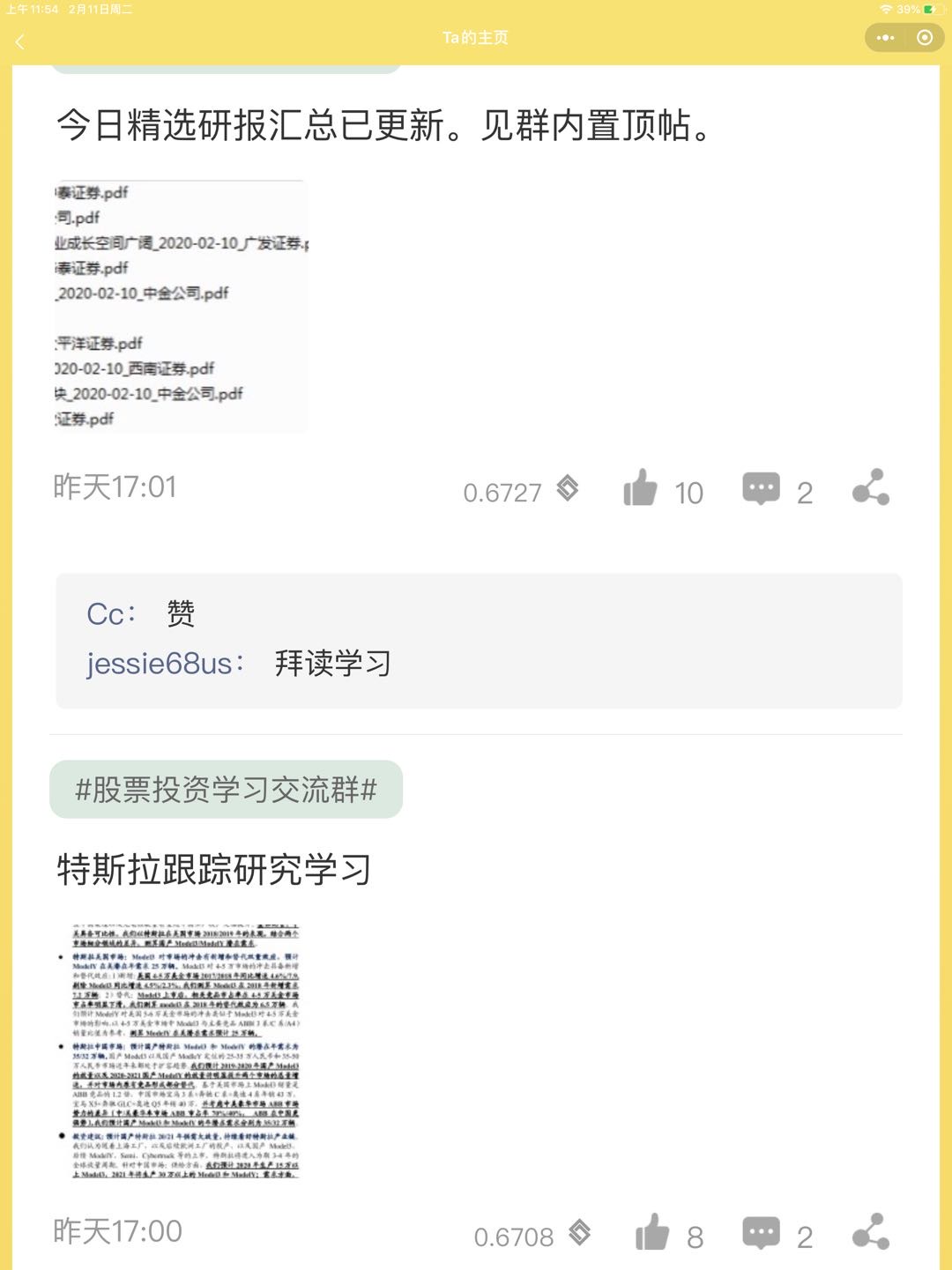
Task: Tap the 0.6727 reward icon
Action: (x=568, y=487)
